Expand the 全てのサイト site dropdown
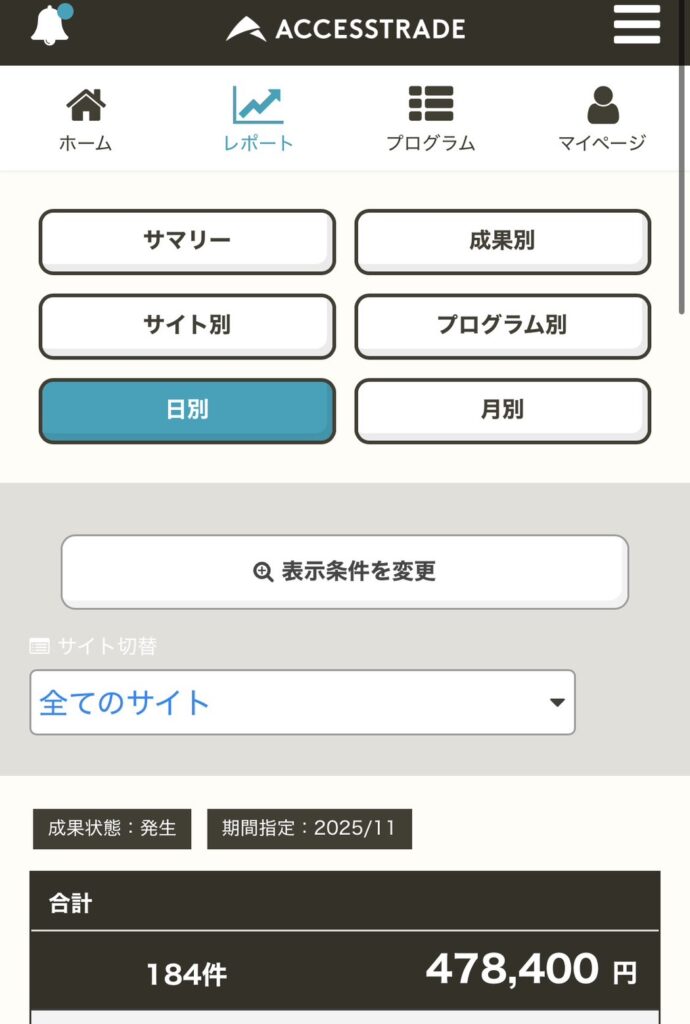690x1024 pixels. point(302,702)
